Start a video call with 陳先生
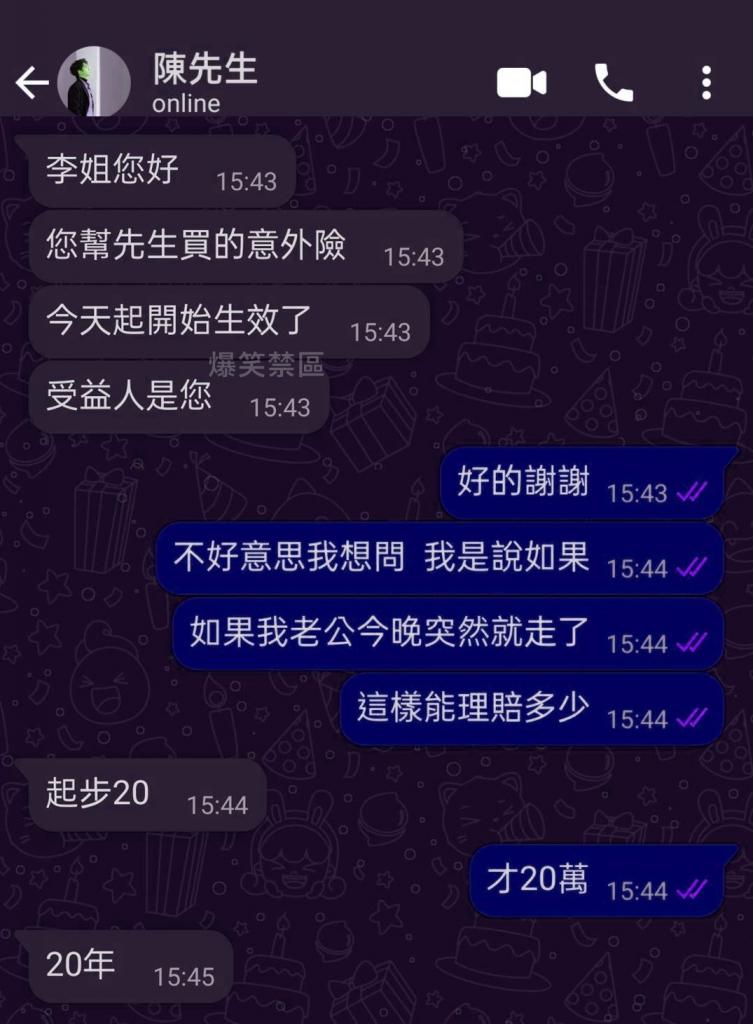The image size is (753, 1024). (521, 83)
